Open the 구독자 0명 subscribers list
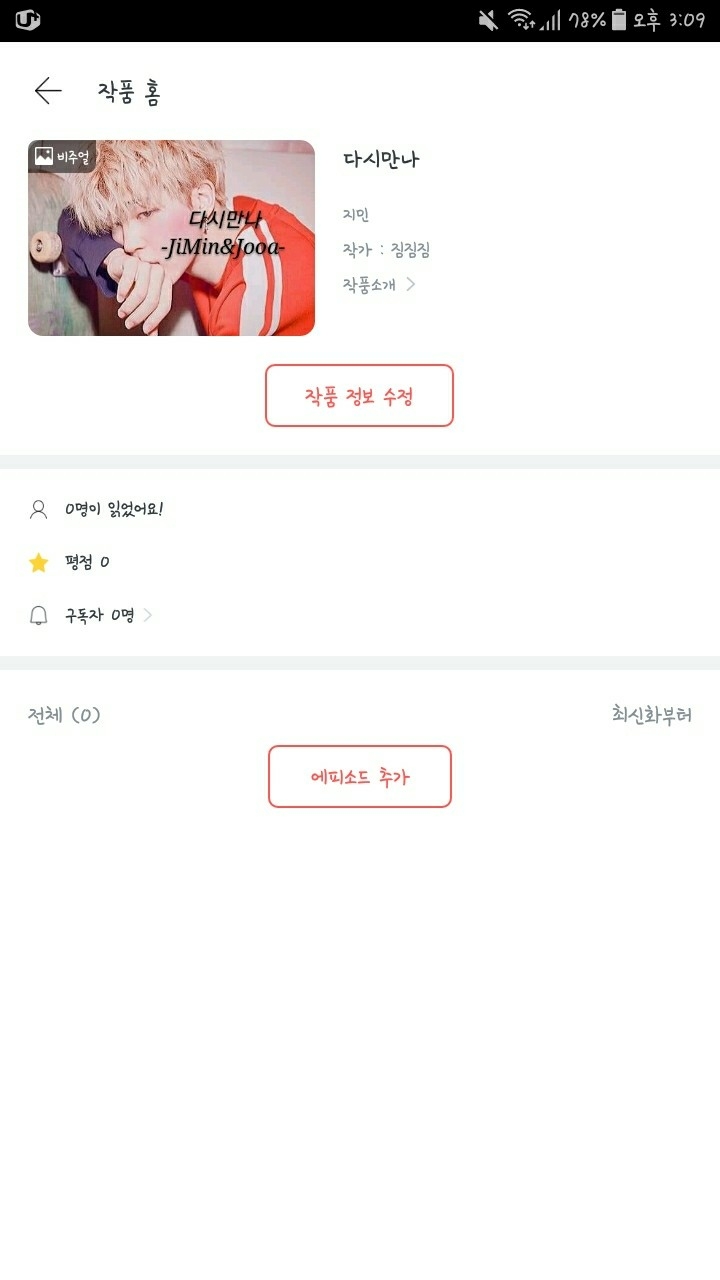 coord(100,615)
